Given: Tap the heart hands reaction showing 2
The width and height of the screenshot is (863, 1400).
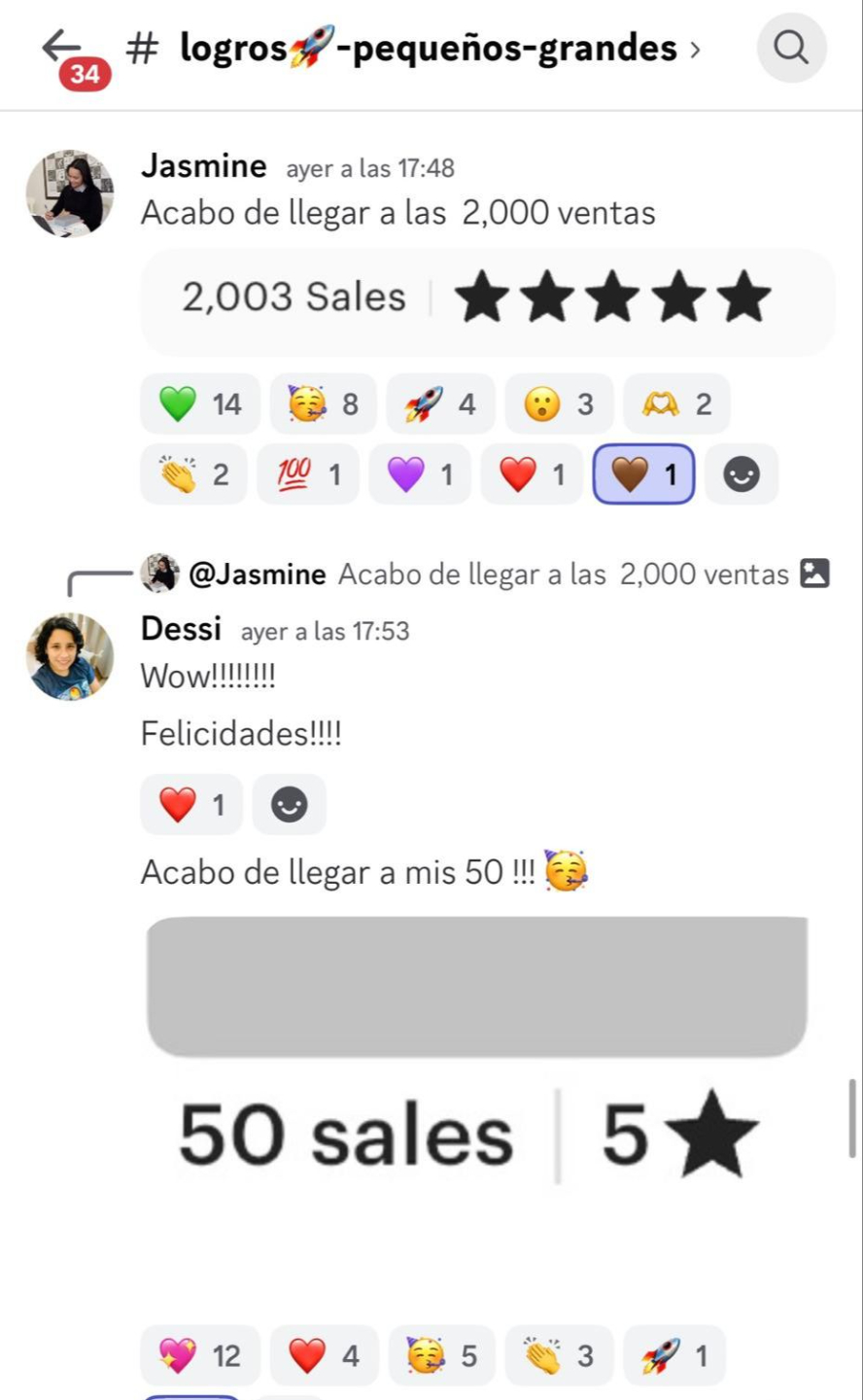Looking at the screenshot, I should (x=676, y=403).
